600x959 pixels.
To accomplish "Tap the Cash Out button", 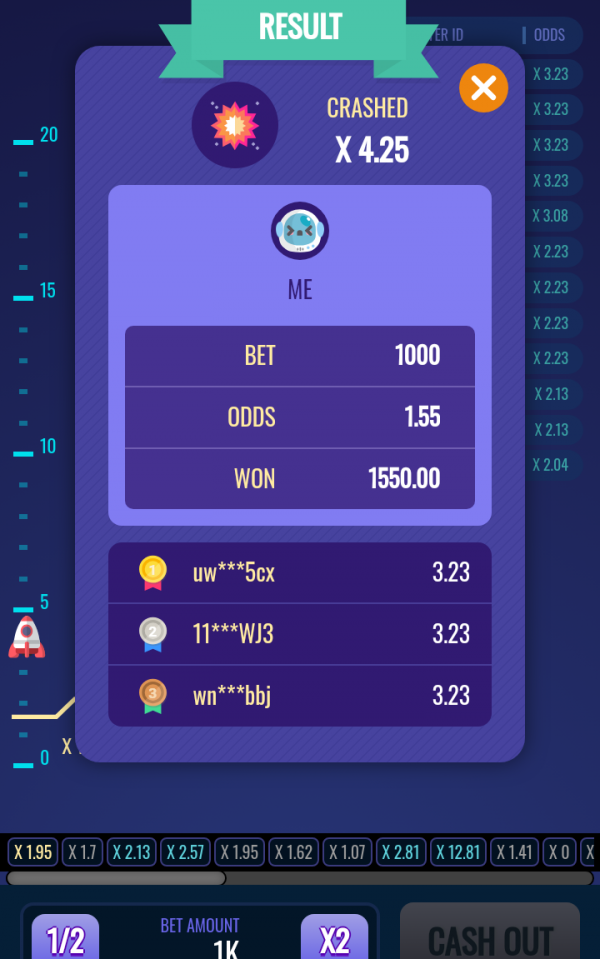I will tap(489, 936).
